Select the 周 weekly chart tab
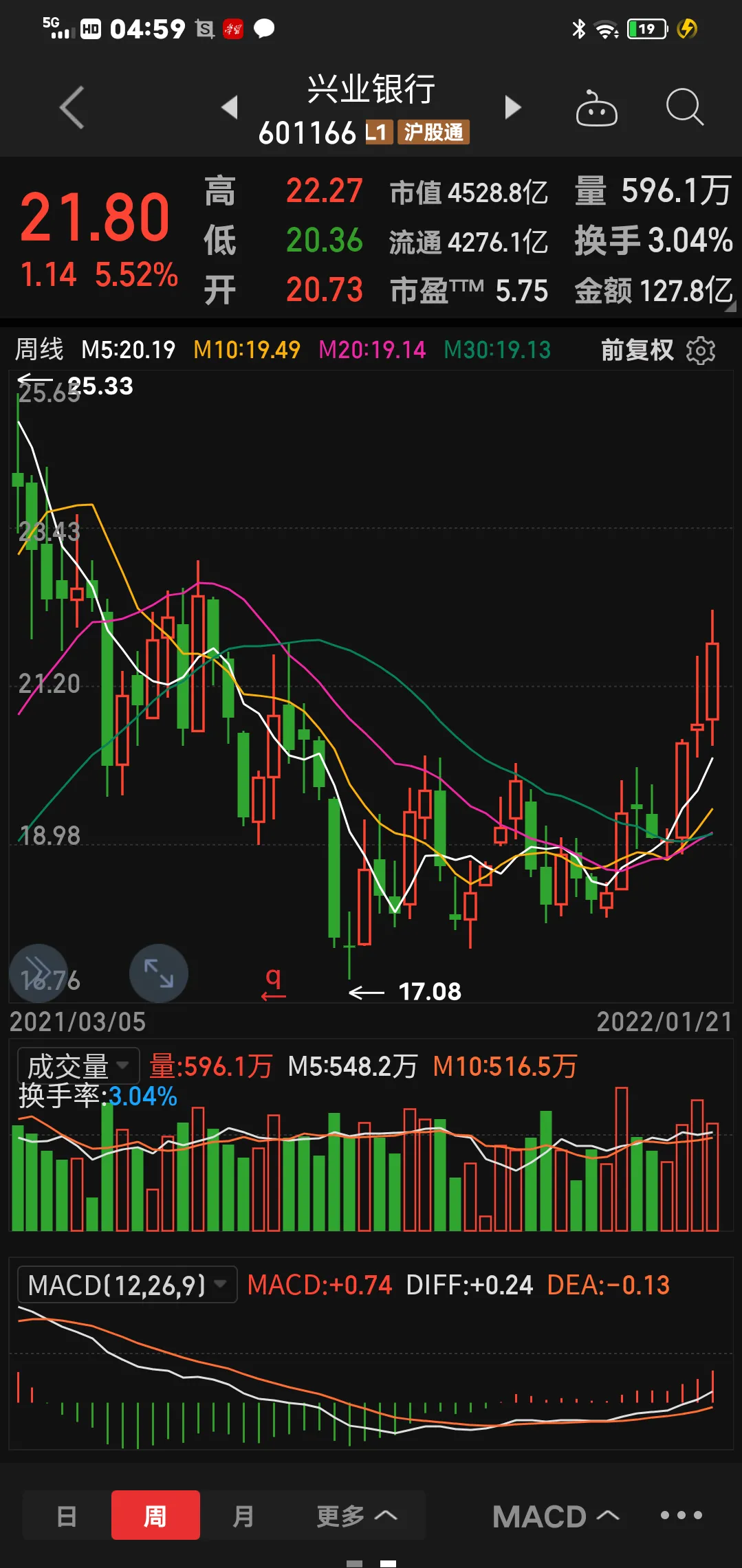 [x=155, y=1515]
